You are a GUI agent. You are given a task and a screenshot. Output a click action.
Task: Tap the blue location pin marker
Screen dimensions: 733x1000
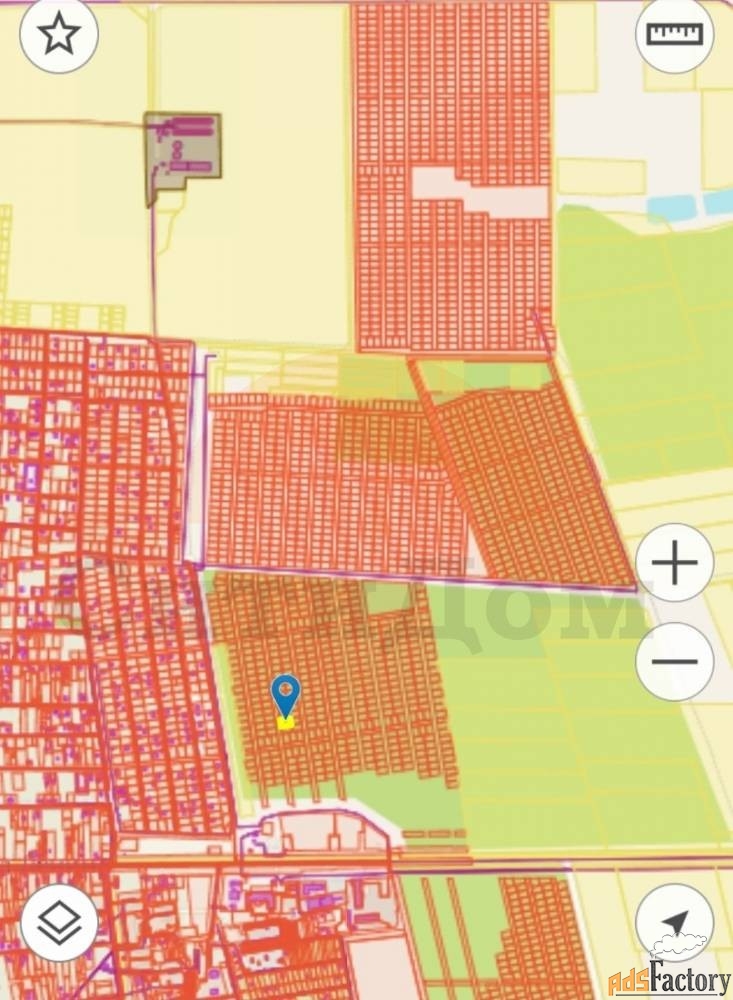point(286,692)
